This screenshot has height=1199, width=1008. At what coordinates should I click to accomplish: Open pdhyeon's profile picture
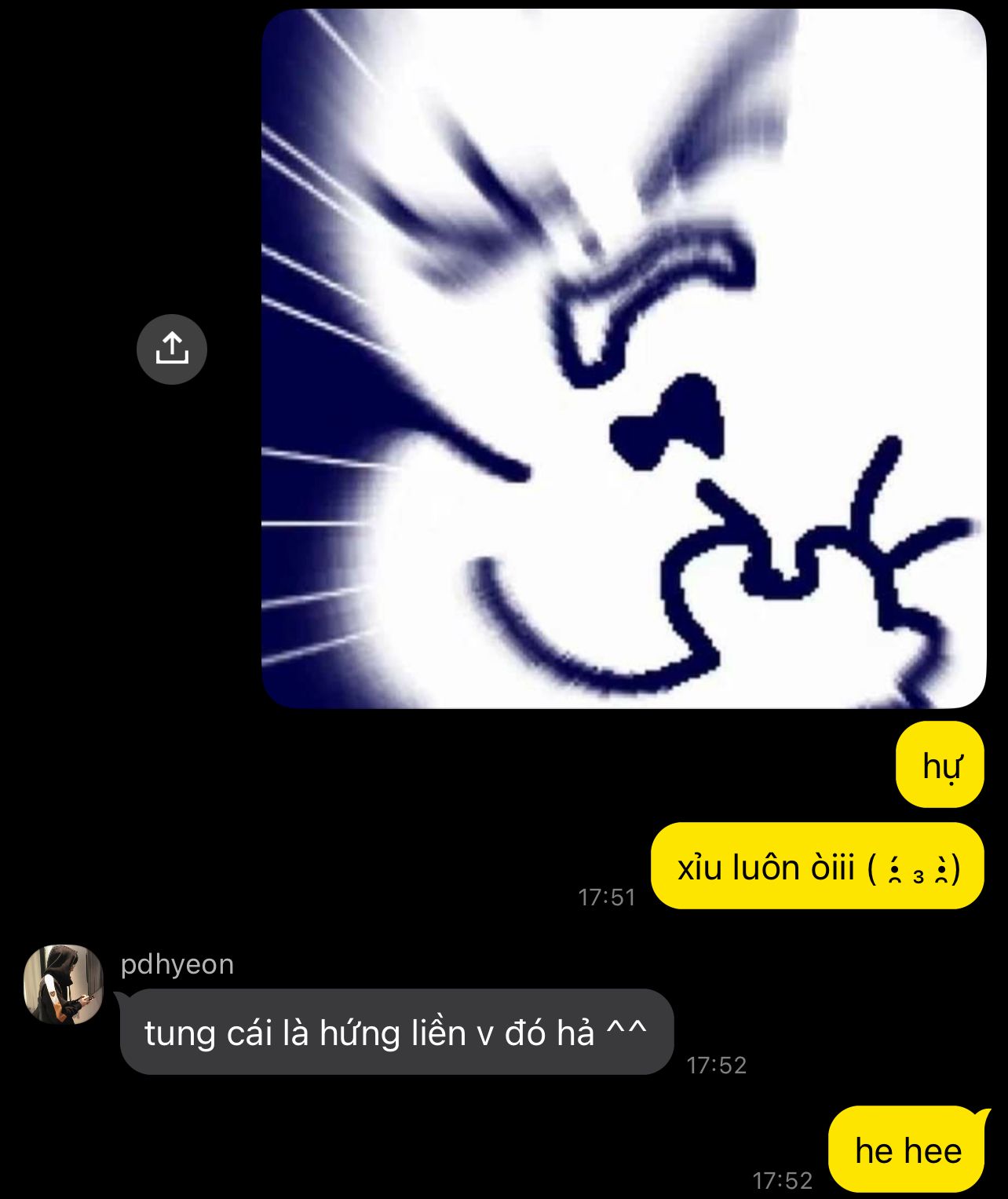point(64,984)
